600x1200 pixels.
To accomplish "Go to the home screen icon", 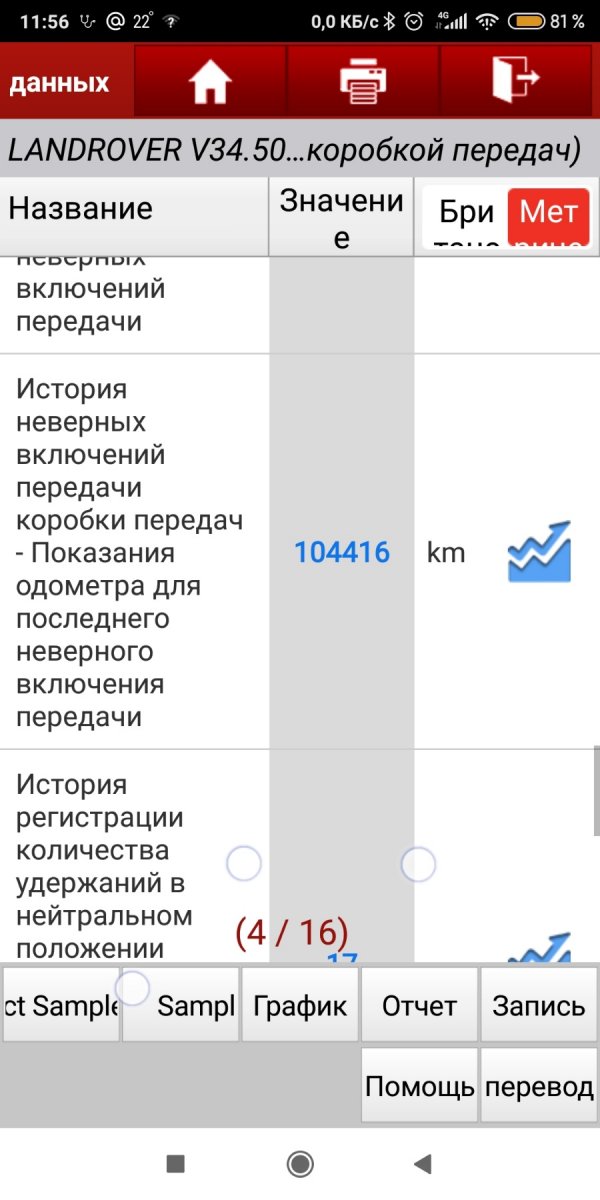I will [x=210, y=82].
